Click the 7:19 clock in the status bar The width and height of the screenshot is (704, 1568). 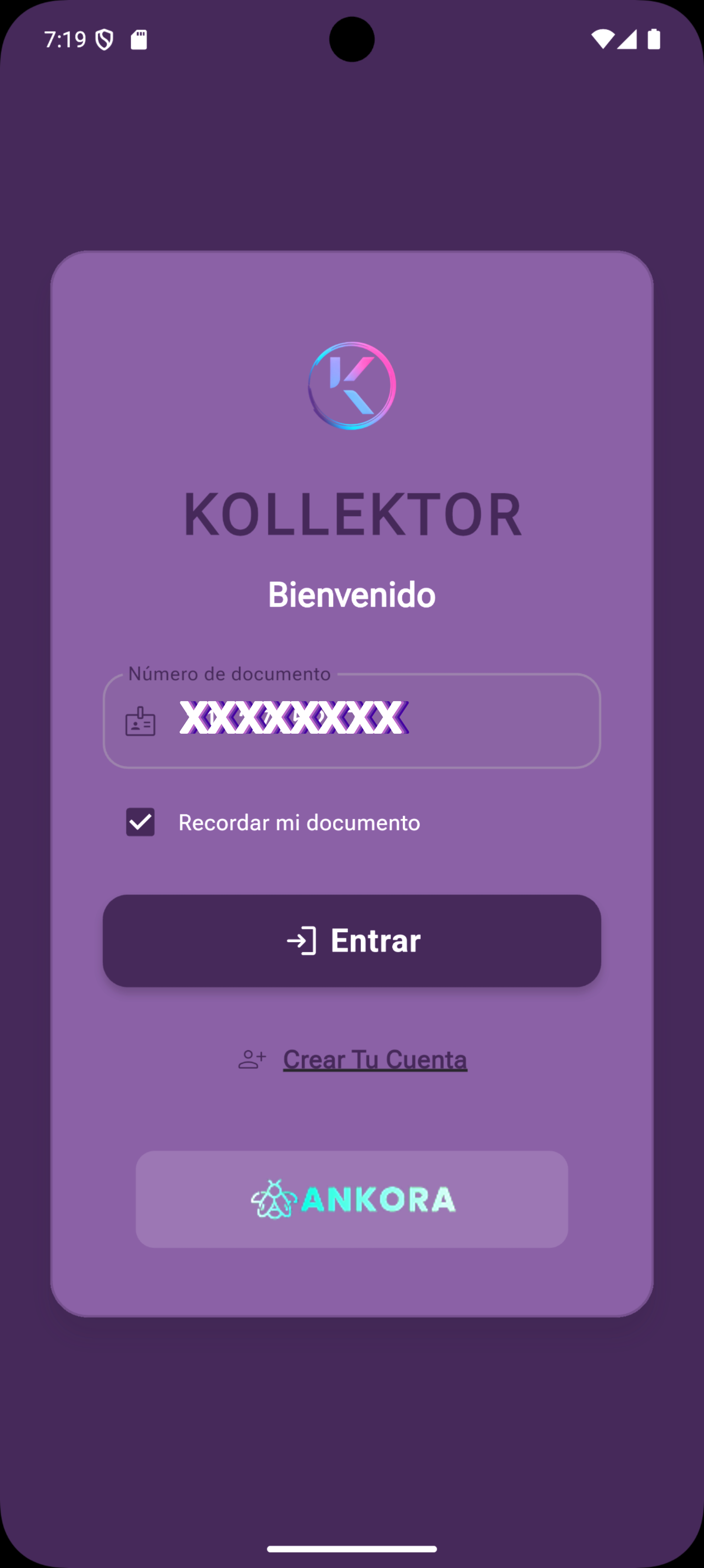65,38
